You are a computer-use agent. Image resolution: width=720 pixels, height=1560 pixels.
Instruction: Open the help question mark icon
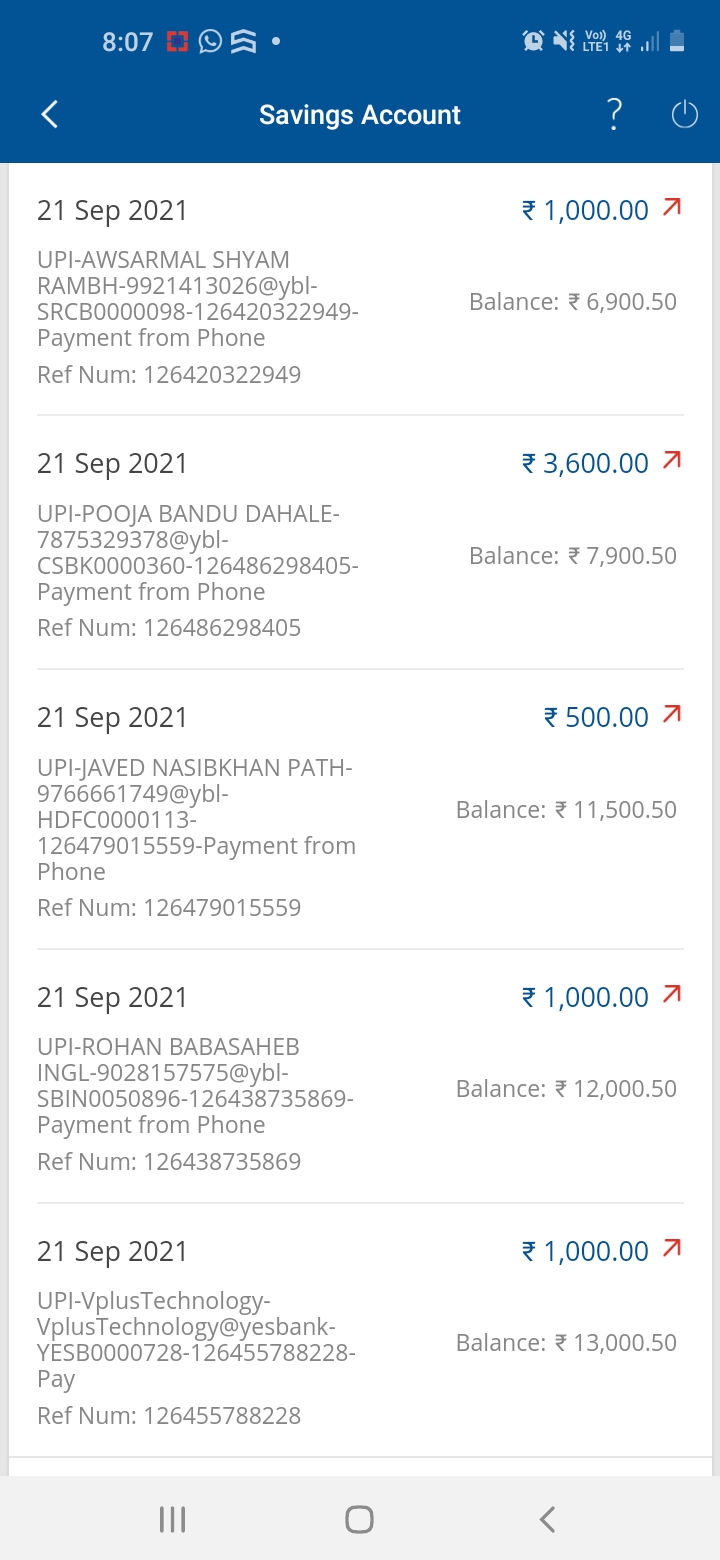pos(614,115)
